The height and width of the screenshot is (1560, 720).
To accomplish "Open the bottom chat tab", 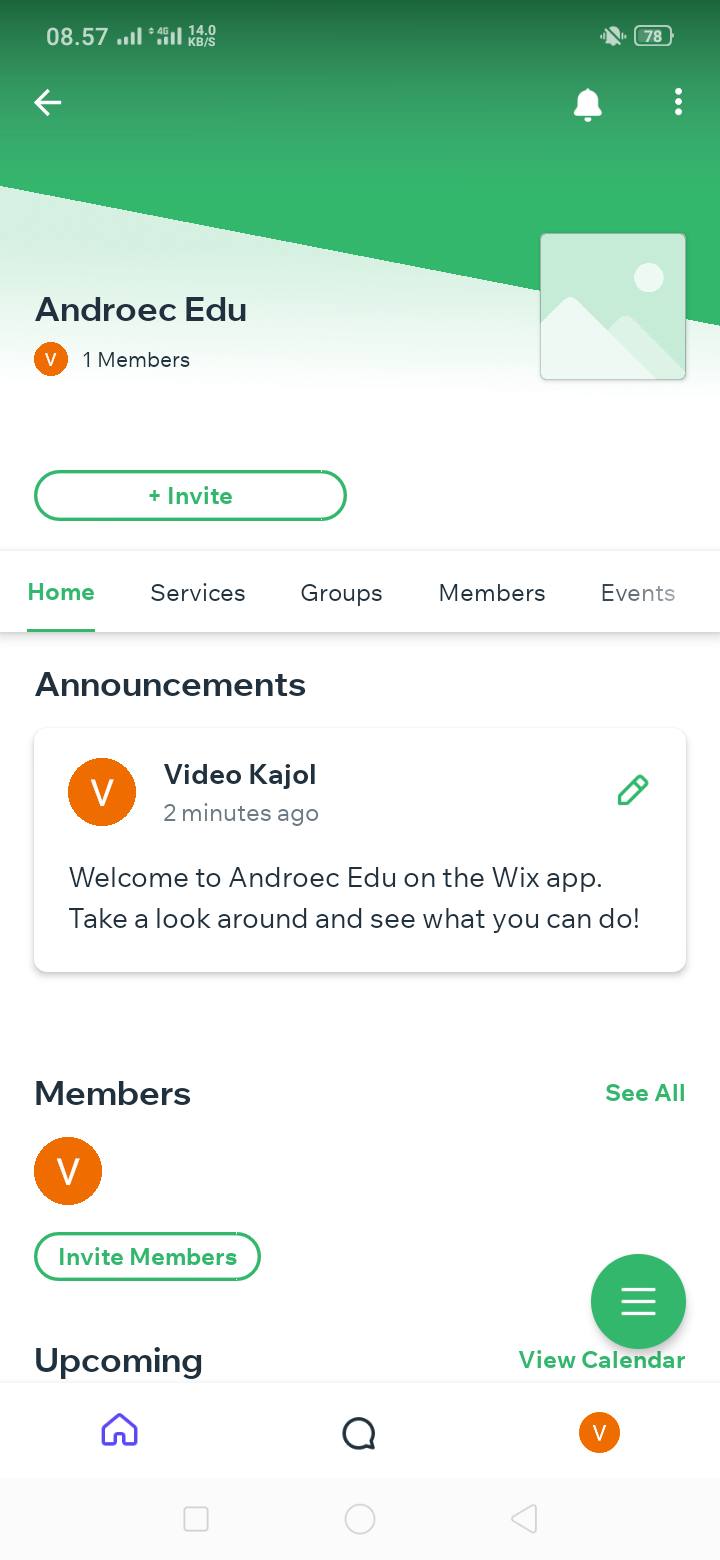I will (x=359, y=1433).
